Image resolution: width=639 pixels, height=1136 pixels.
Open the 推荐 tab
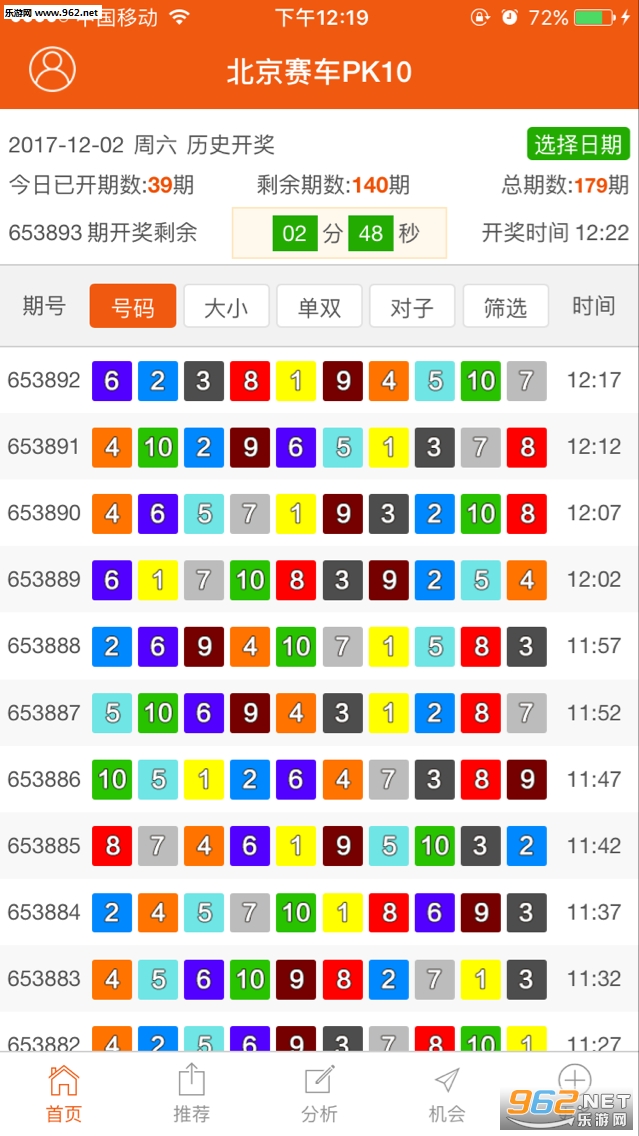point(191,1093)
